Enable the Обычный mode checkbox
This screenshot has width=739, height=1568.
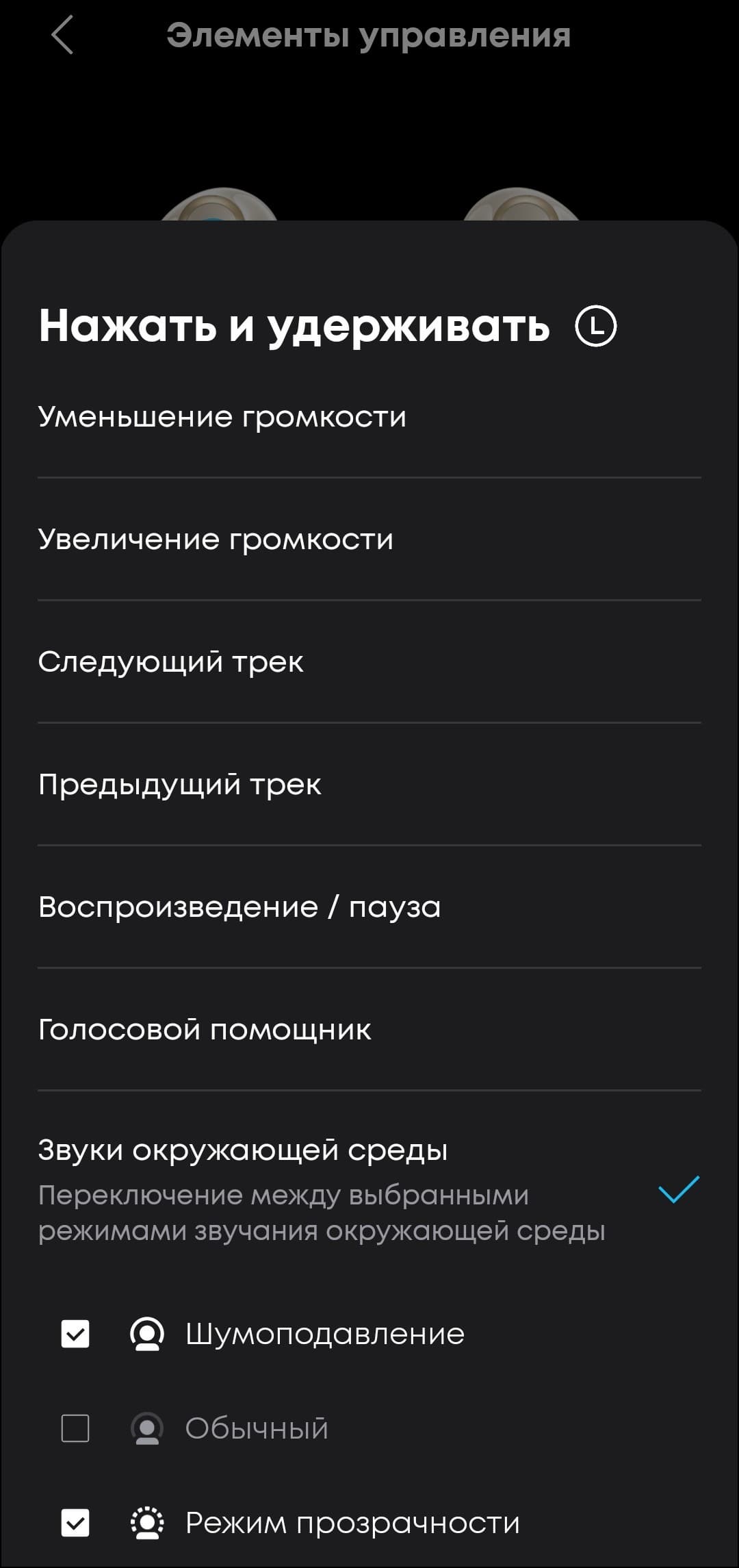coord(75,1428)
